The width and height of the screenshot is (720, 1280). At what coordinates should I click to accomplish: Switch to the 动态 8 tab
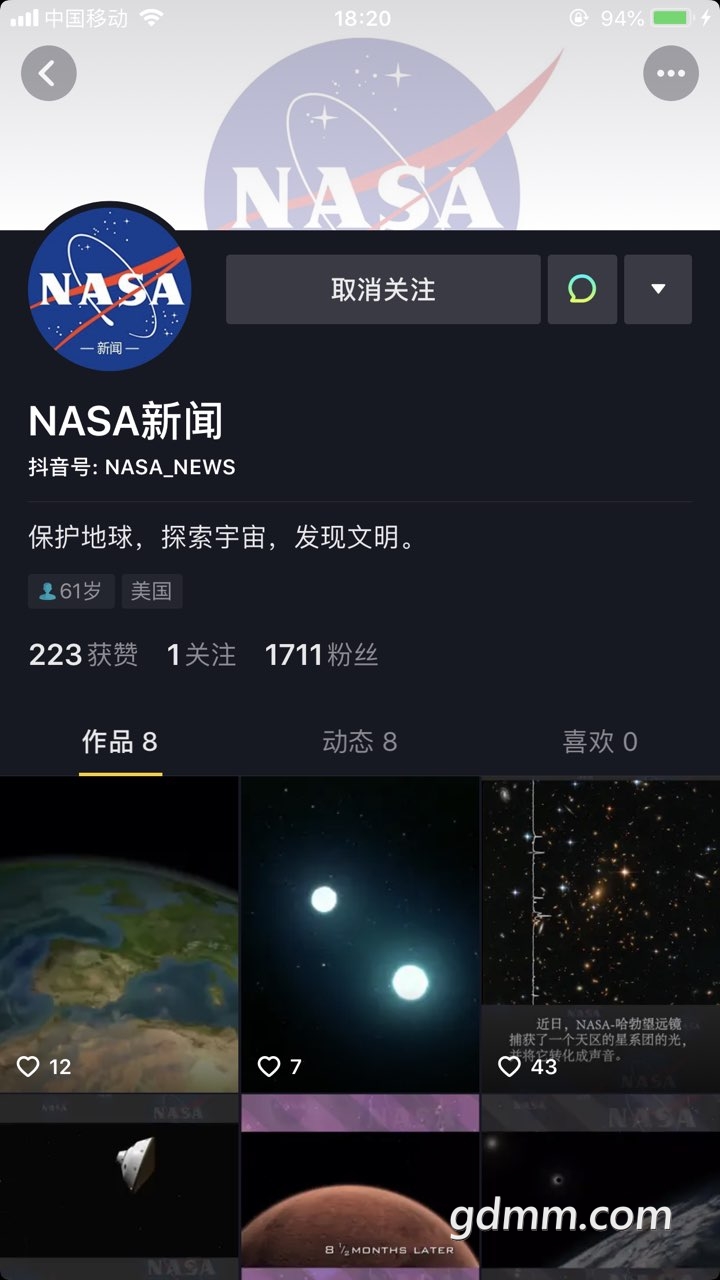point(359,742)
